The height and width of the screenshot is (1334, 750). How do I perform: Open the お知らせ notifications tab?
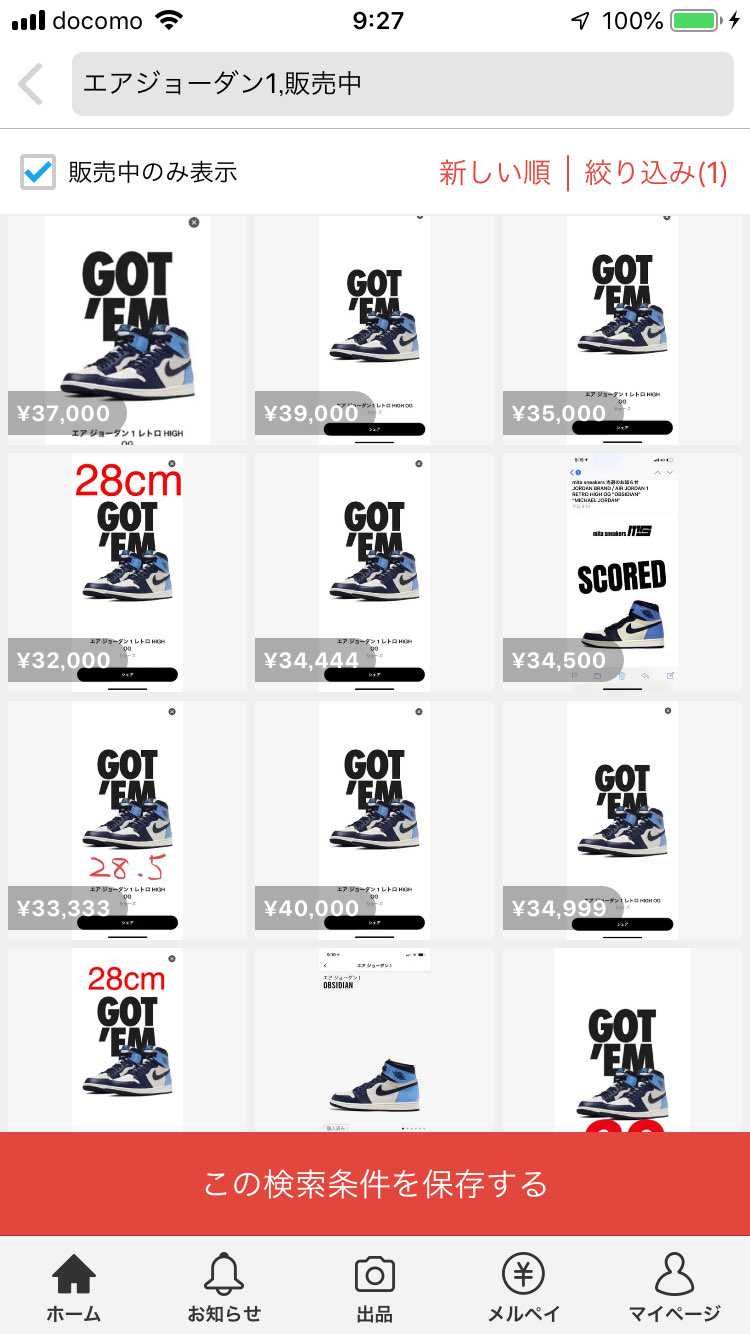click(224, 1288)
